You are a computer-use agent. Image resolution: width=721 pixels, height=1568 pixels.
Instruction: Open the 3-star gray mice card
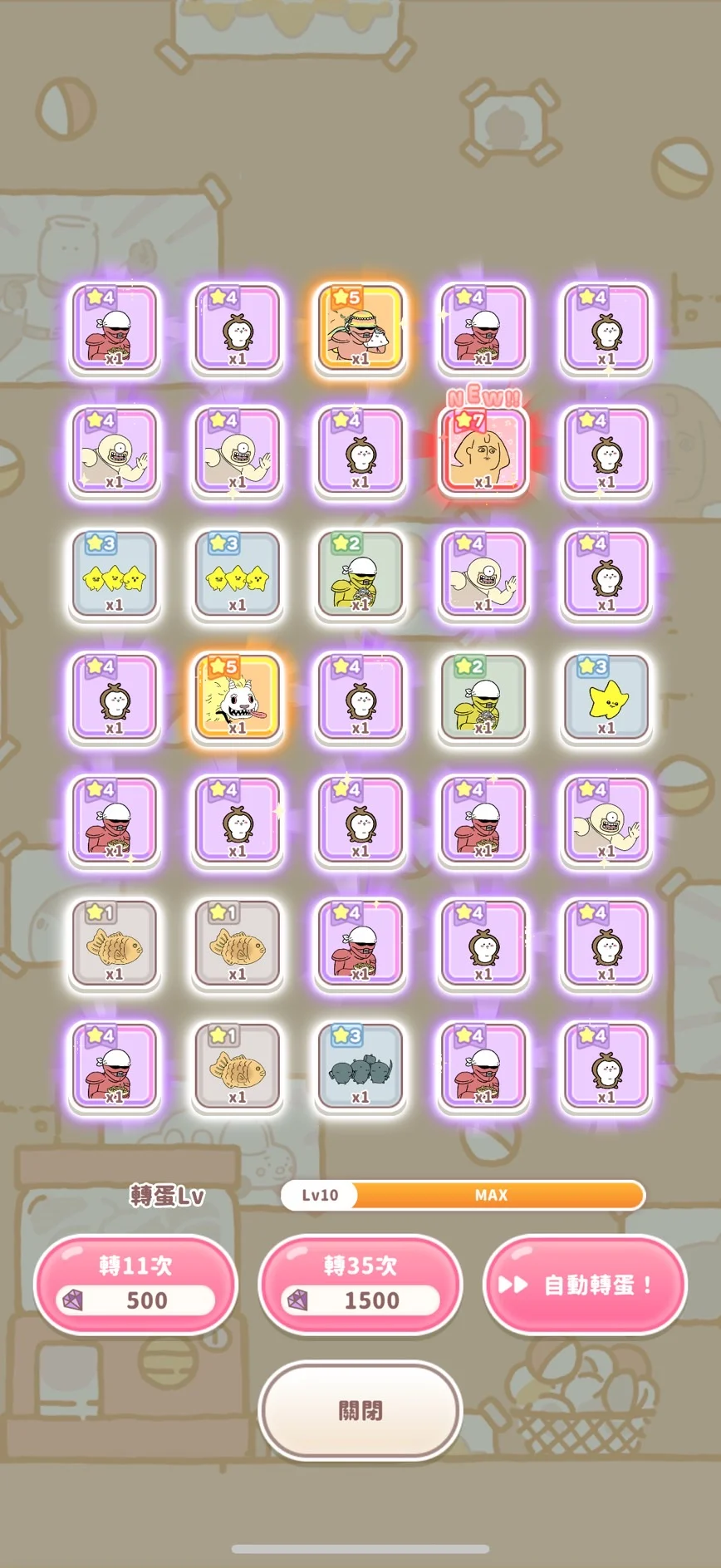(360, 1067)
